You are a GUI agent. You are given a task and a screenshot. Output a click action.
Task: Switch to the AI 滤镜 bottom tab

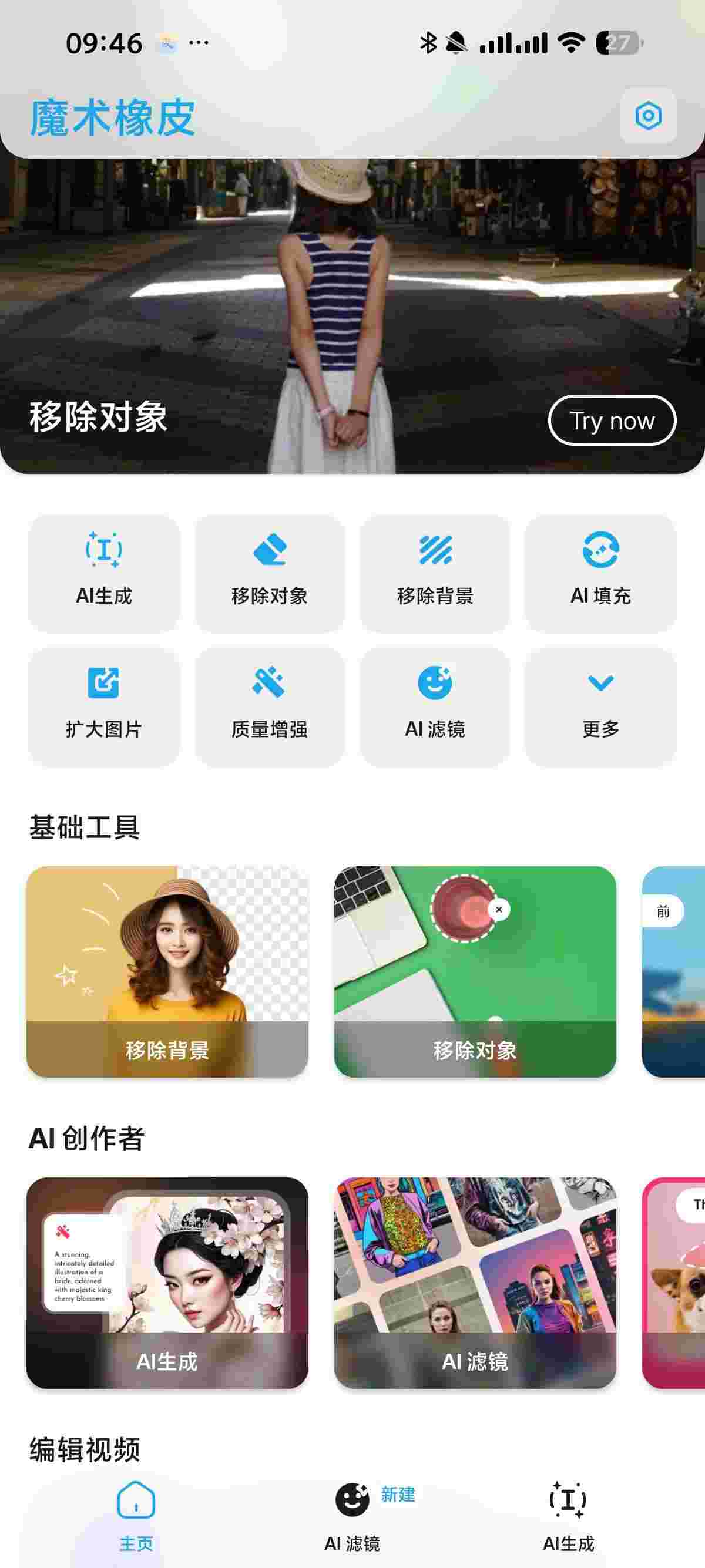pyautogui.click(x=352, y=1516)
